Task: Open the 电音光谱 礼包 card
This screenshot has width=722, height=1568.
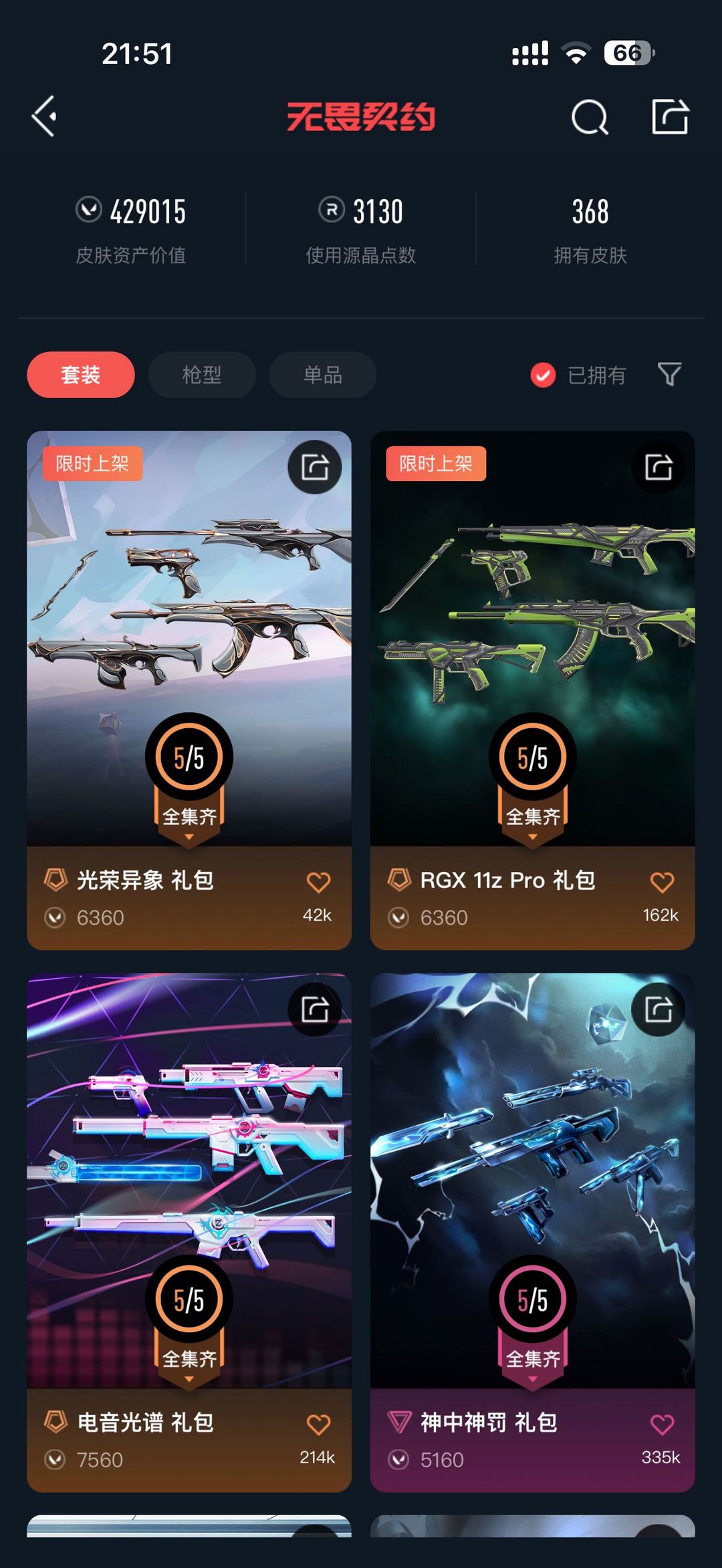Action: [189, 1233]
